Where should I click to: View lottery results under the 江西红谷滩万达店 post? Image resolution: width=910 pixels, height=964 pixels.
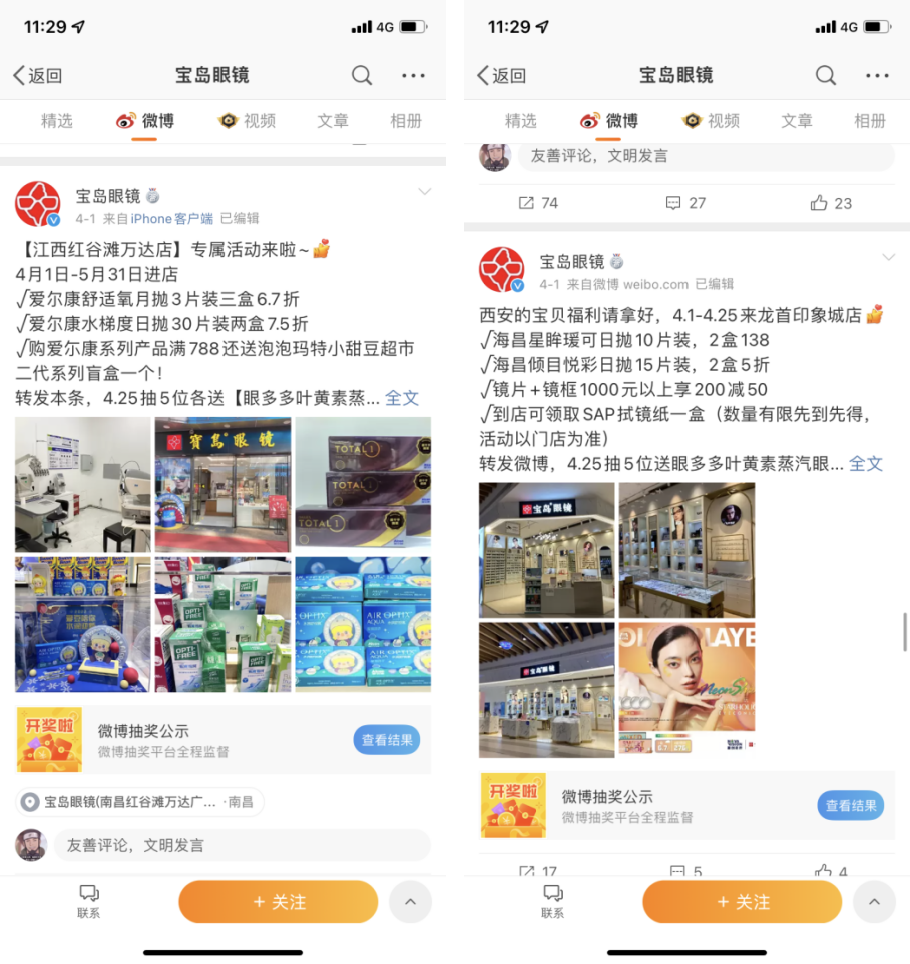click(x=386, y=740)
